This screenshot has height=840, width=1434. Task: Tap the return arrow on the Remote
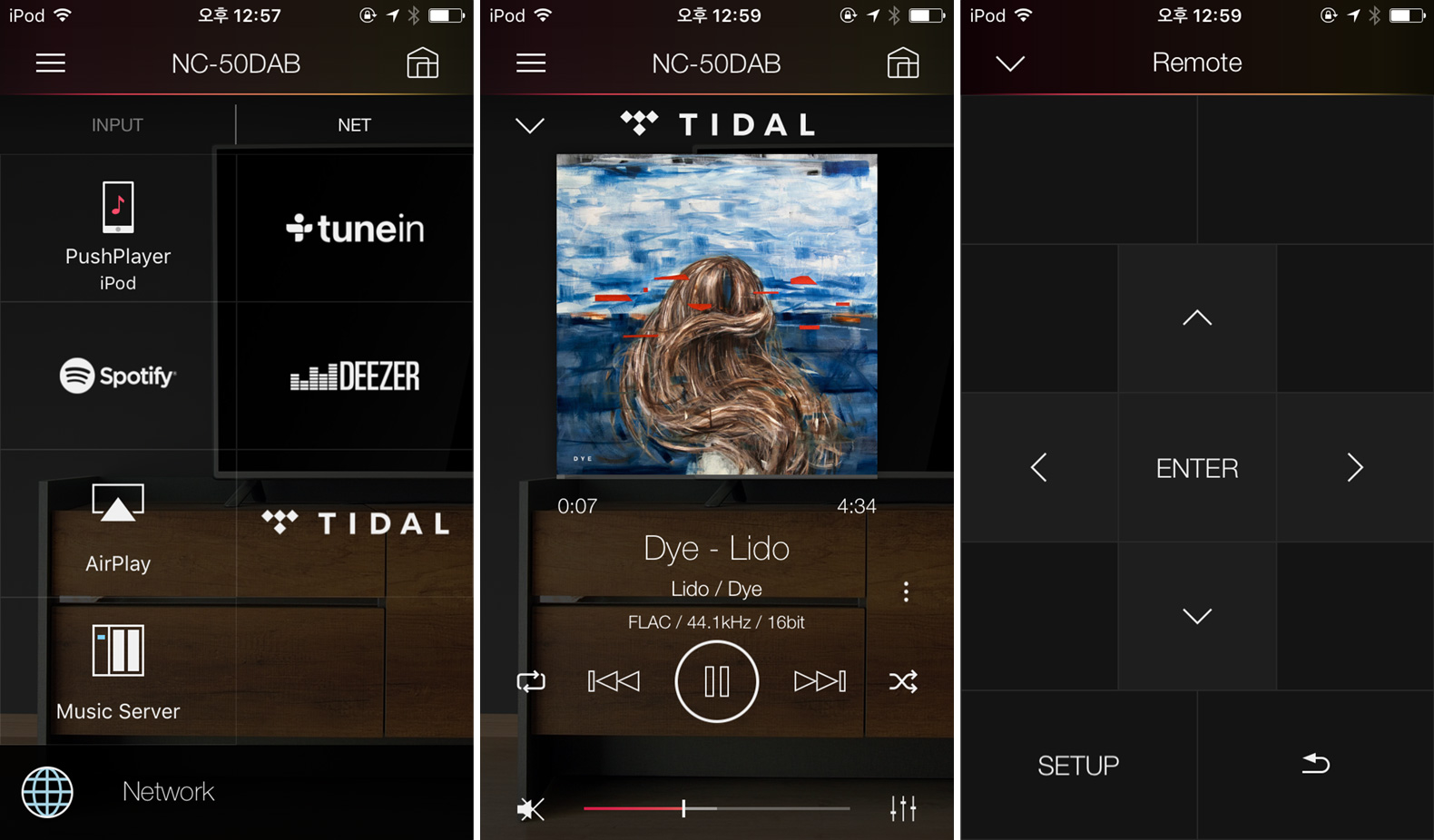pos(1315,764)
